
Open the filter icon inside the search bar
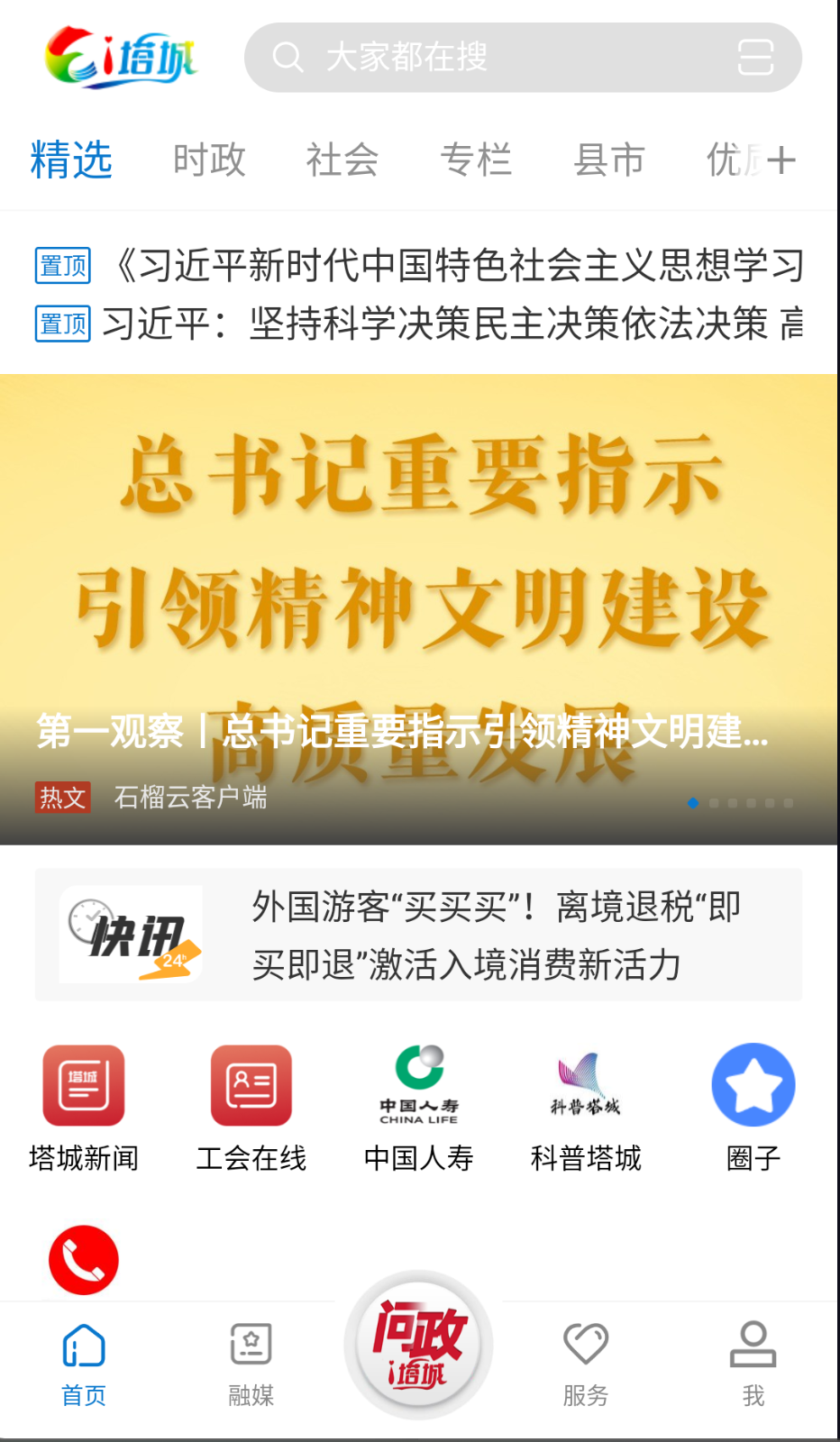tap(756, 57)
